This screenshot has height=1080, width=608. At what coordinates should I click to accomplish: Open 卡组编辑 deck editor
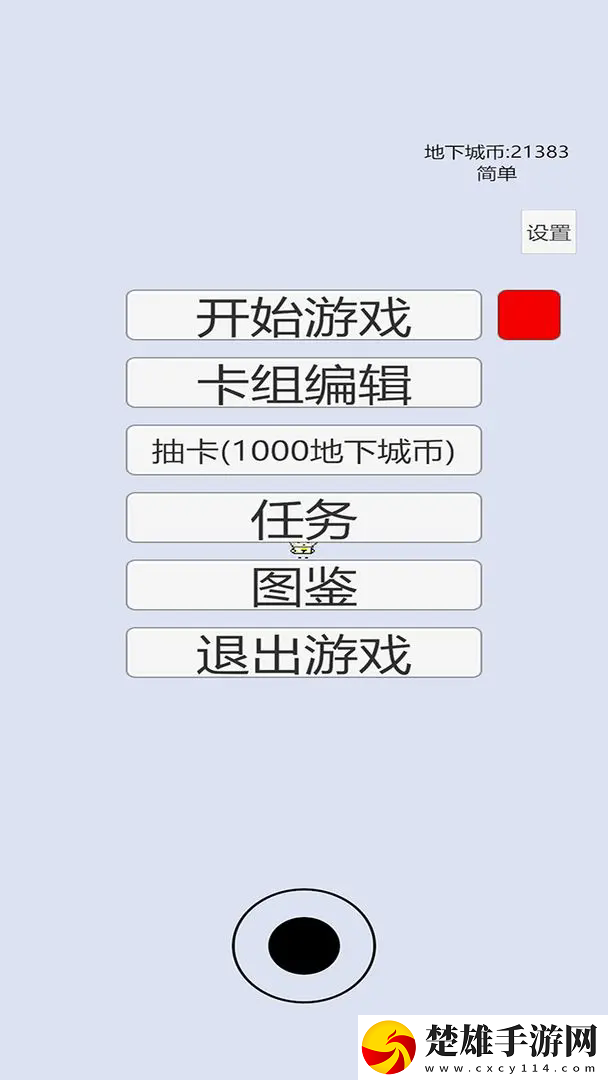[304, 382]
